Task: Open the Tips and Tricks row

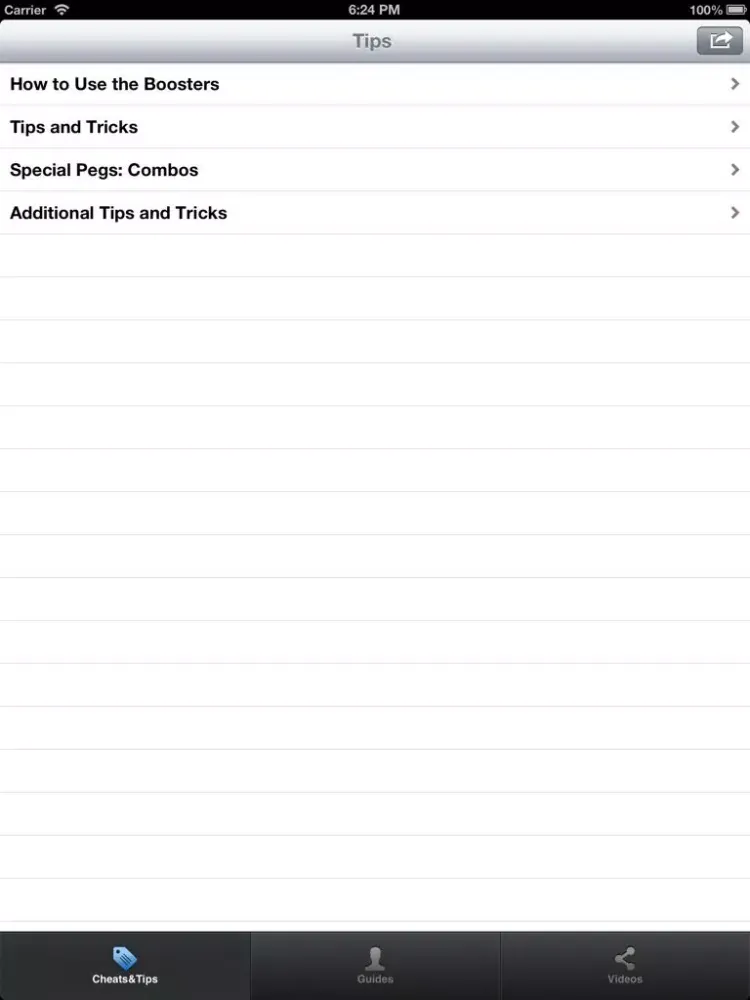Action: click(x=375, y=127)
